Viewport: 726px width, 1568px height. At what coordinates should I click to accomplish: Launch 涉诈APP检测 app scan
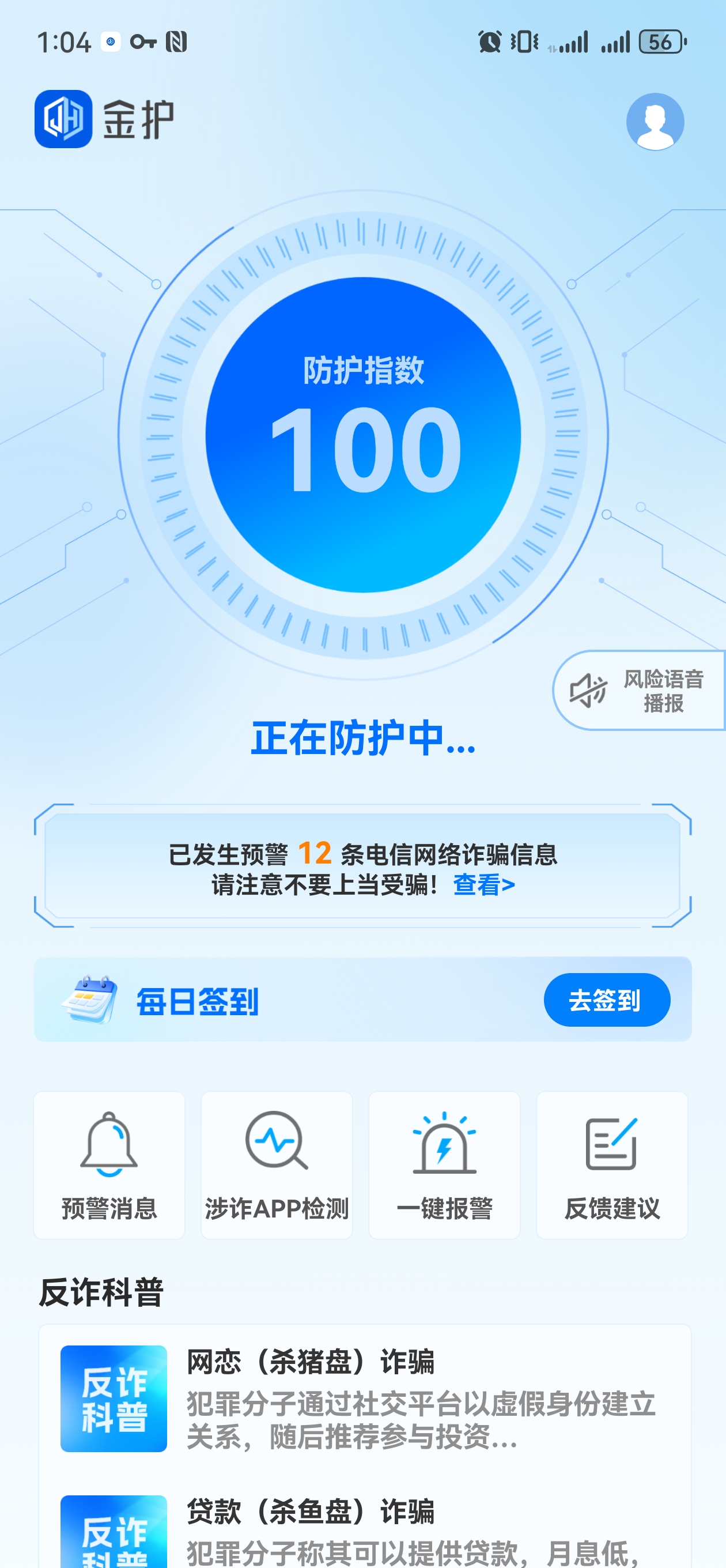point(277,1165)
